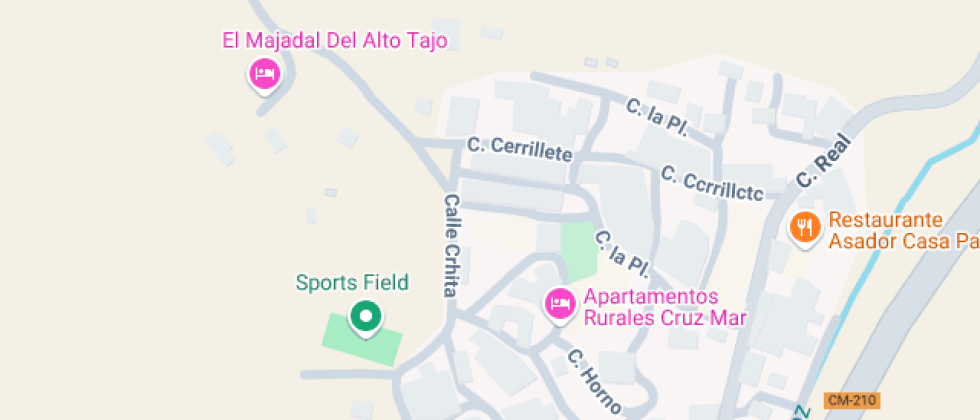The image size is (980, 420).
Task: Select the Sports Field map marker
Action: [x=365, y=316]
